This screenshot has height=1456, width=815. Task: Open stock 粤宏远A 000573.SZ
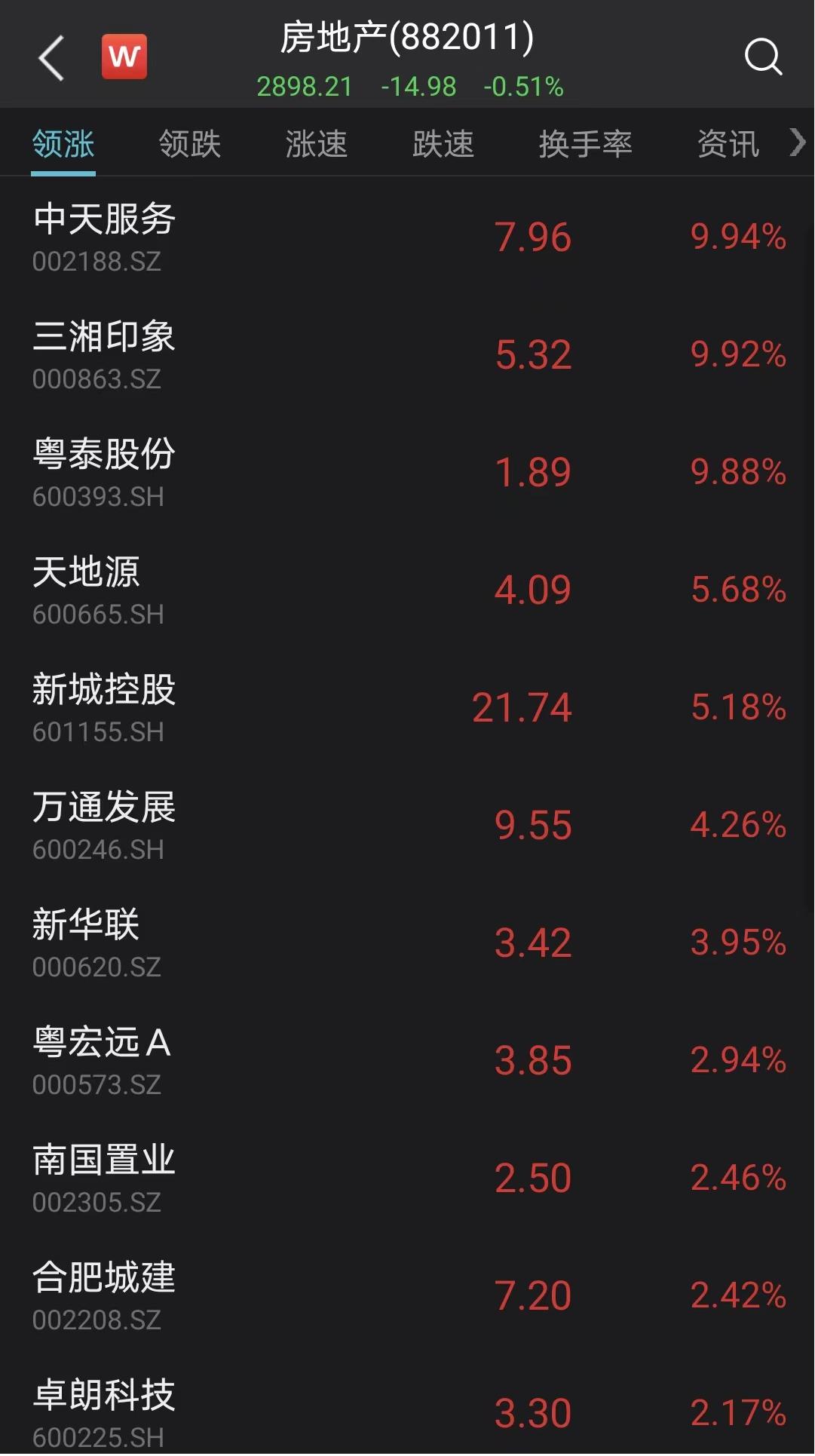point(407,1060)
